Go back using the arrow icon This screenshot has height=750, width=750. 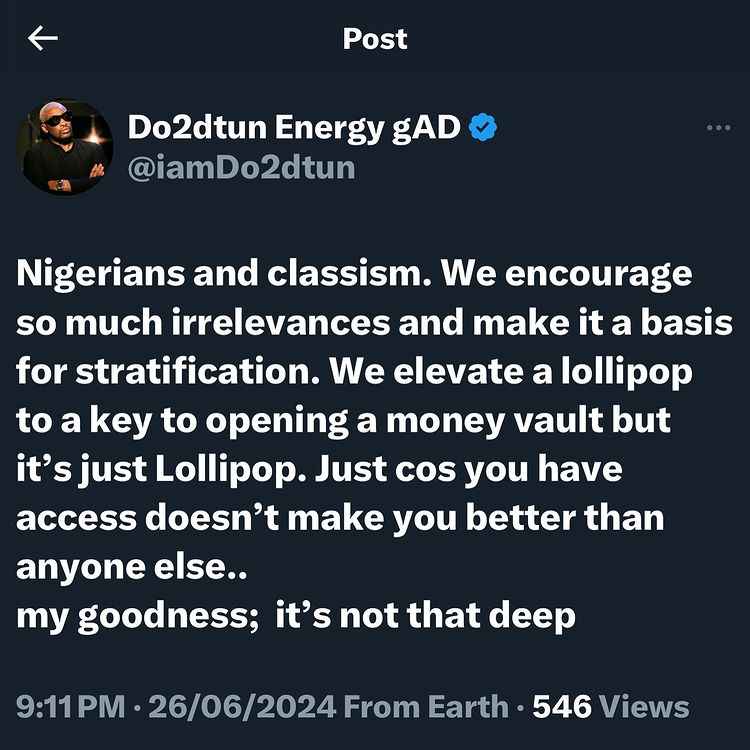(x=44, y=39)
